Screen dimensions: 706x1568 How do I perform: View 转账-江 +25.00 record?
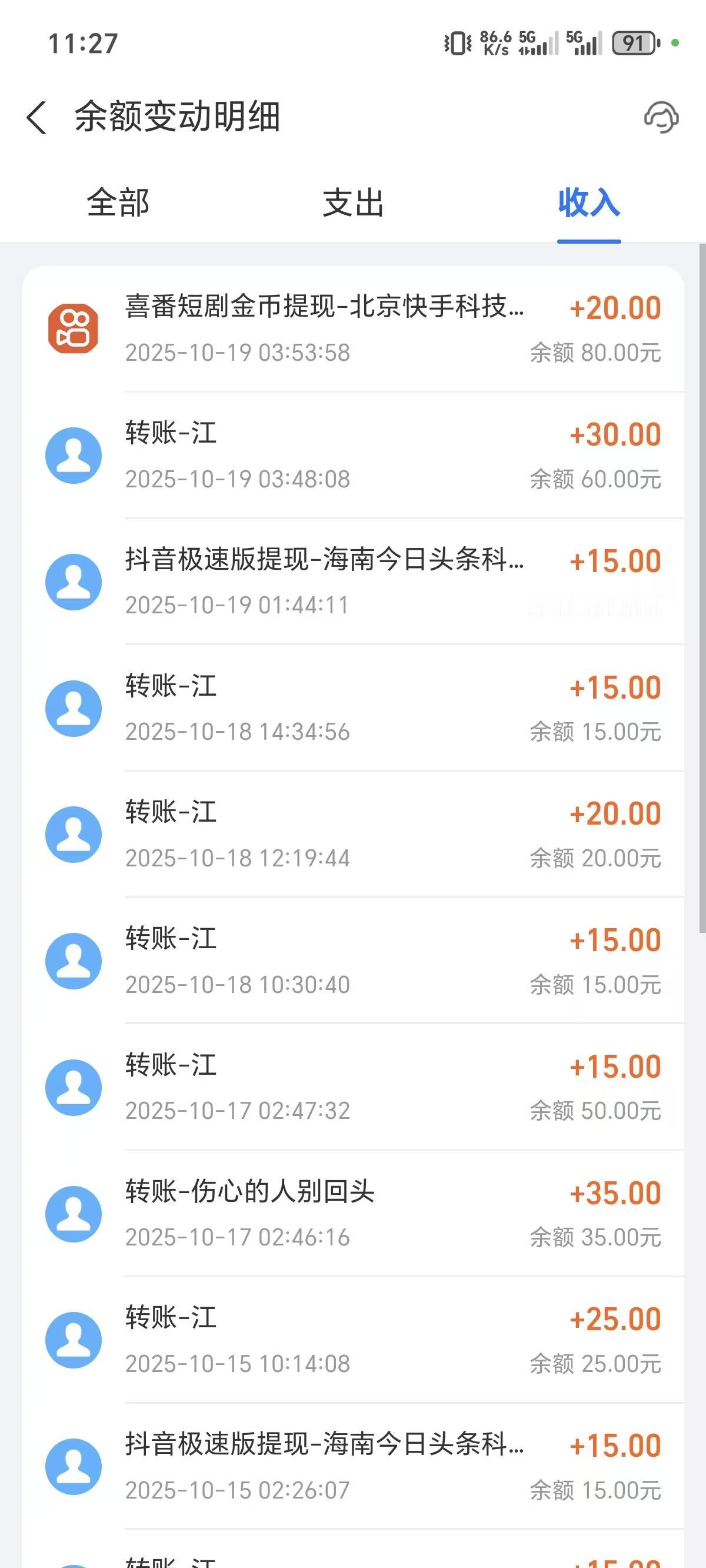353,1340
